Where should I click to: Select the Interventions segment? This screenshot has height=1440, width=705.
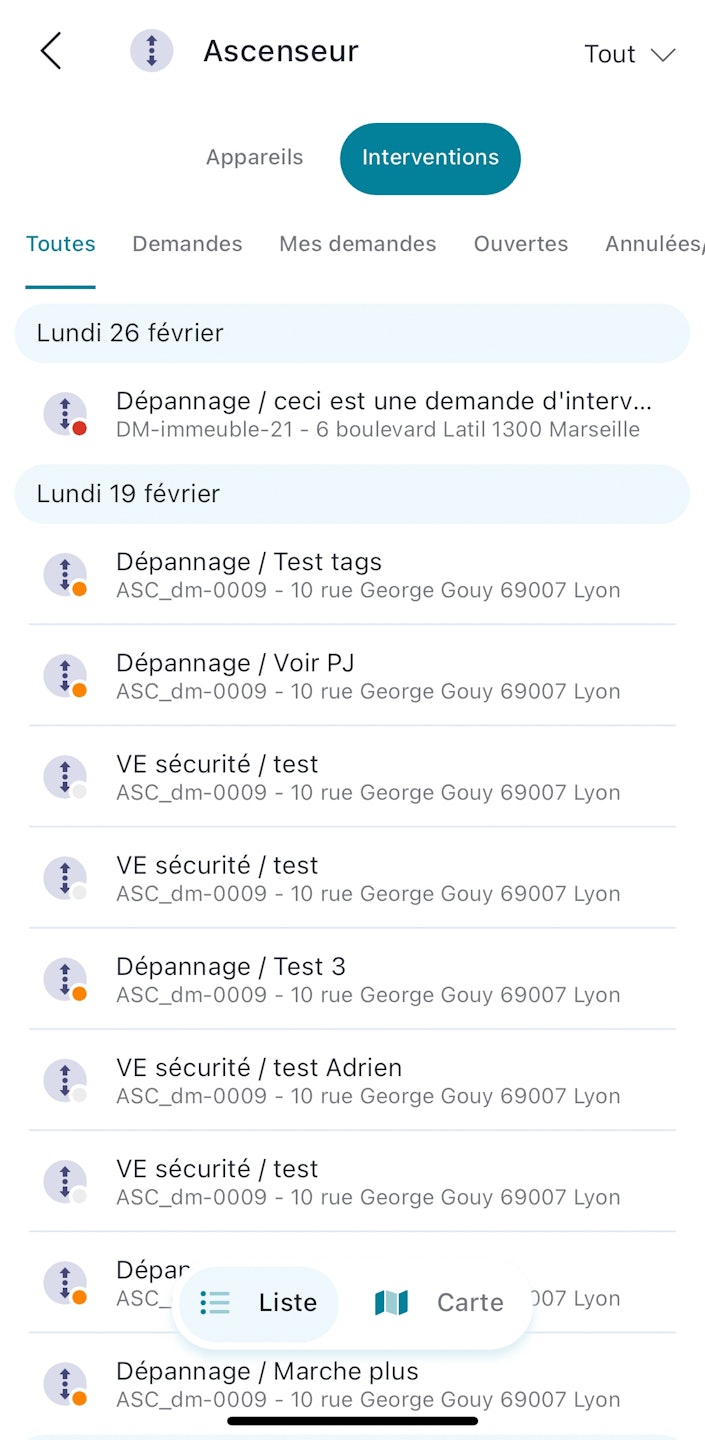point(430,158)
